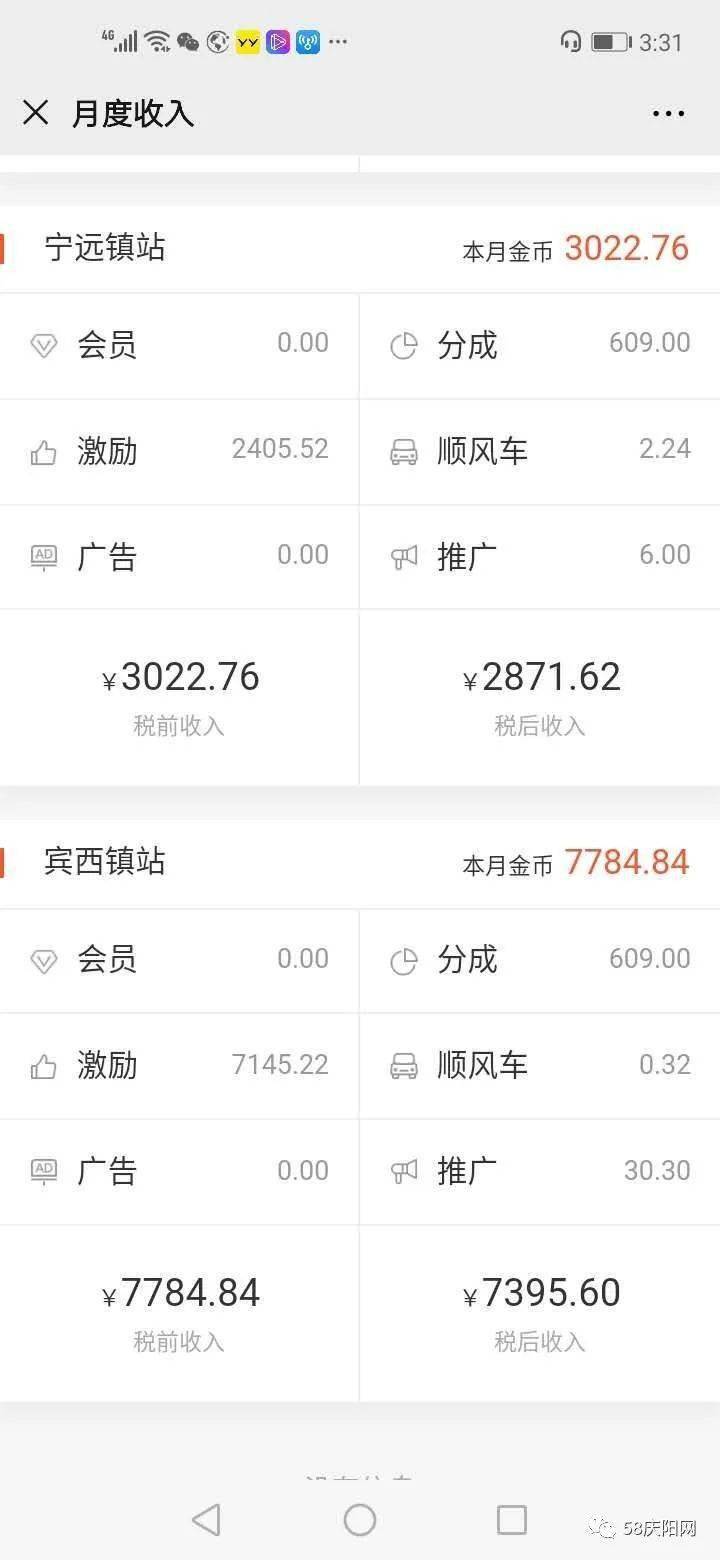Open the recent apps view
The image size is (720, 1560).
tap(512, 1520)
